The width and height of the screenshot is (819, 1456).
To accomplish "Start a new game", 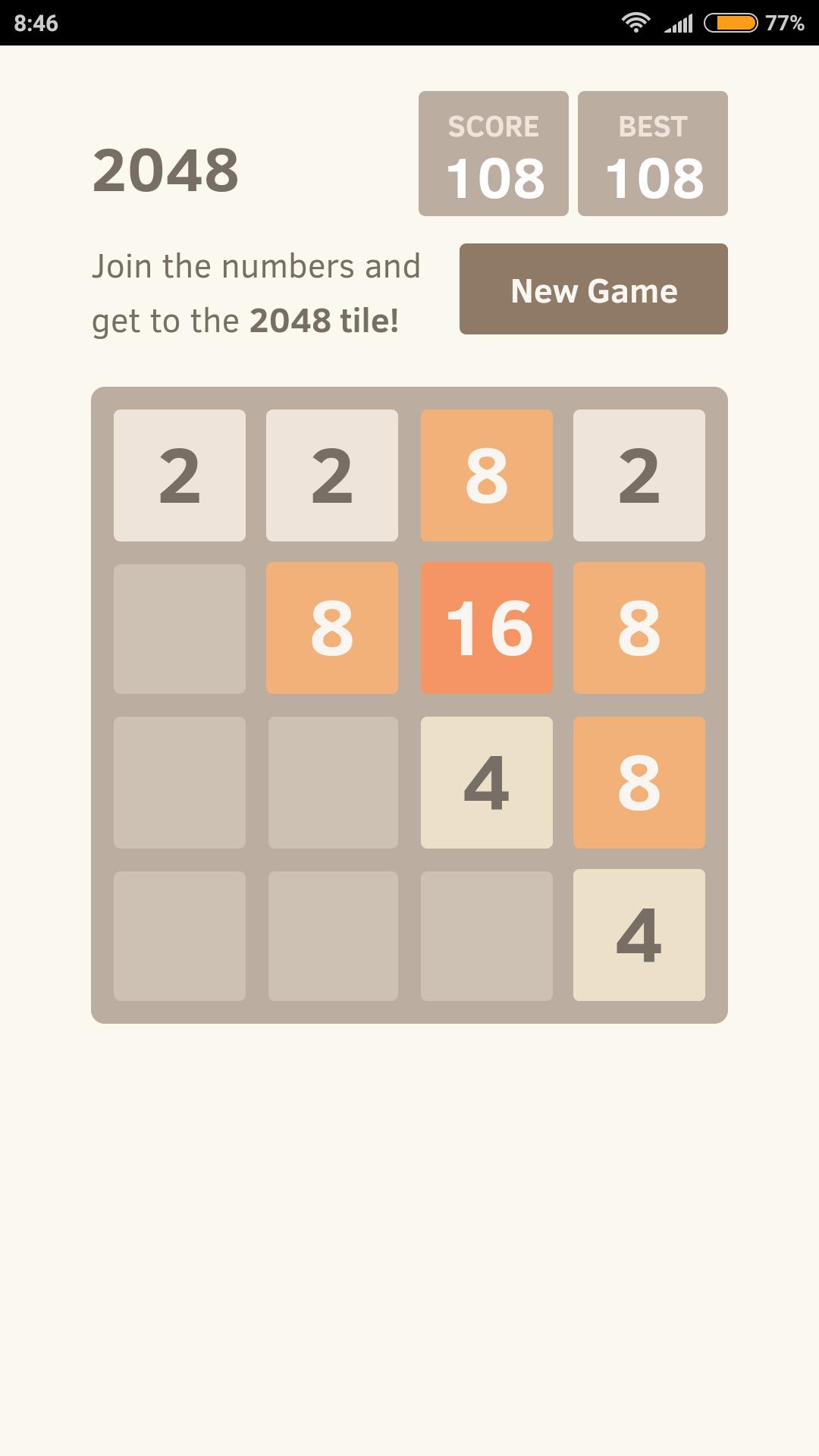I will pos(593,289).
